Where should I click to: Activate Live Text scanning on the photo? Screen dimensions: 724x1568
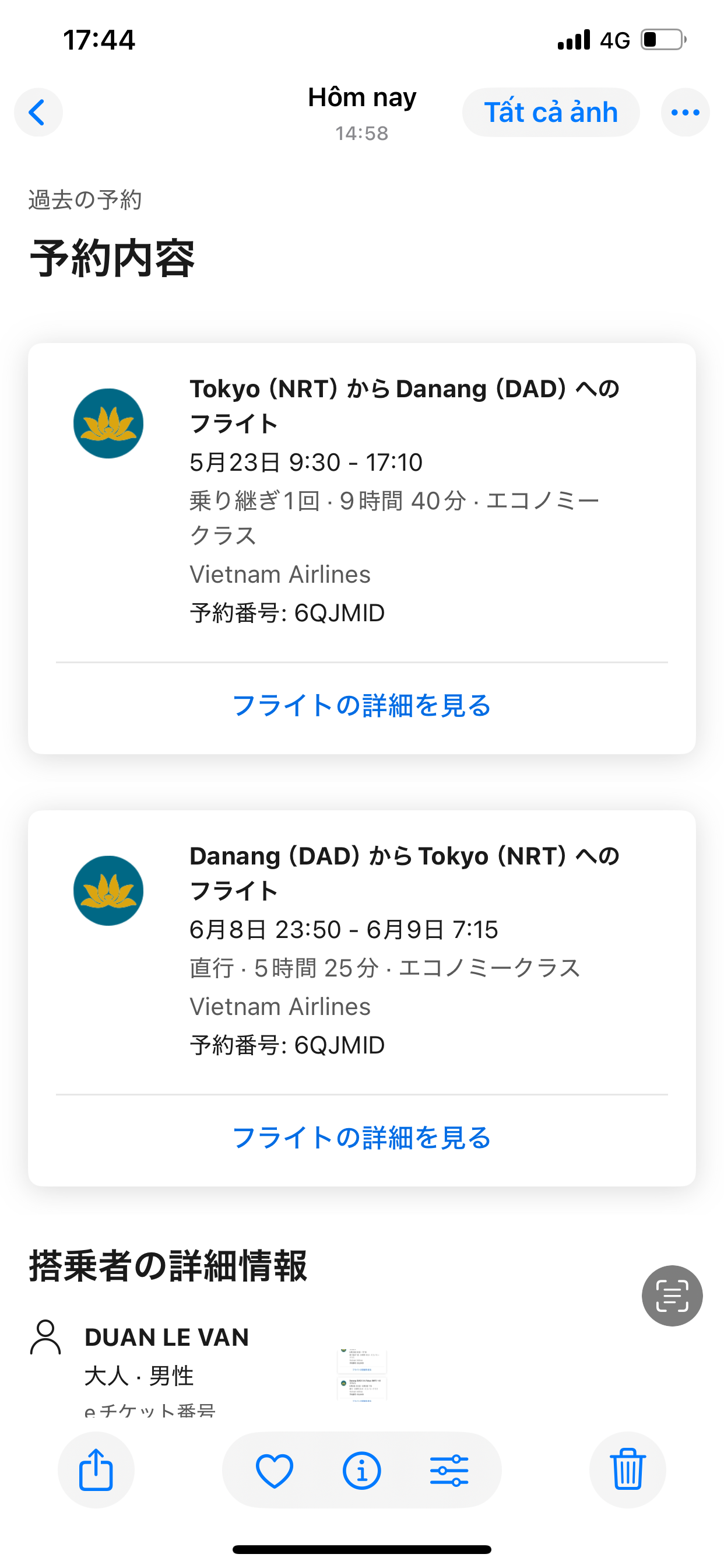tap(672, 1296)
